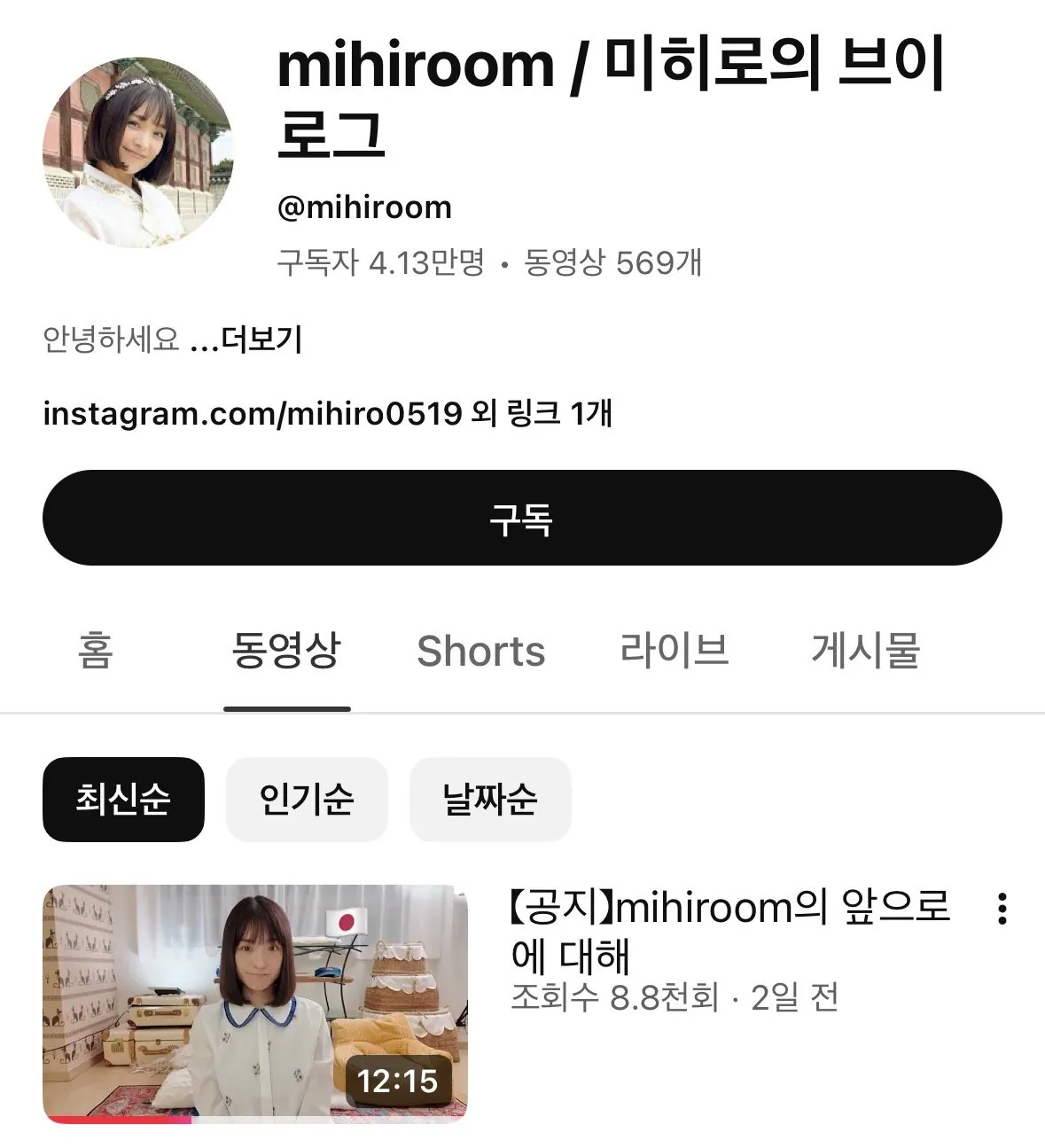Image resolution: width=1045 pixels, height=1148 pixels.
Task: Open overflow menu for the 공지 video
Action: [x=1002, y=909]
